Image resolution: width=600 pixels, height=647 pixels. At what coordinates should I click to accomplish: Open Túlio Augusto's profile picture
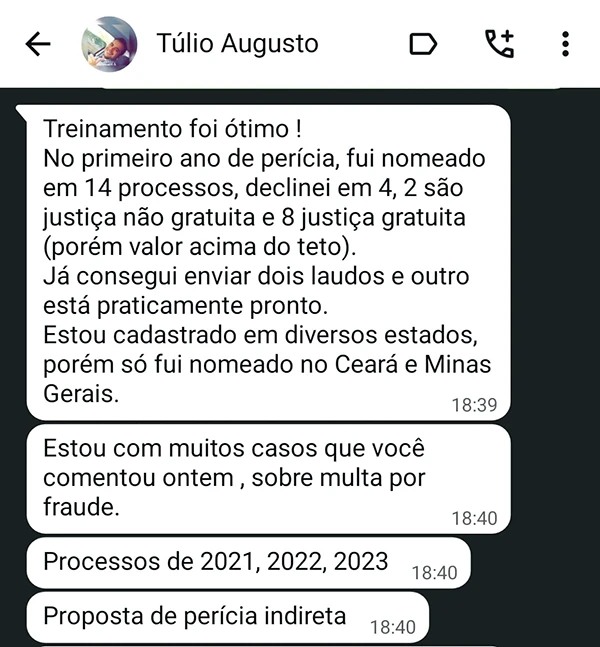[109, 44]
